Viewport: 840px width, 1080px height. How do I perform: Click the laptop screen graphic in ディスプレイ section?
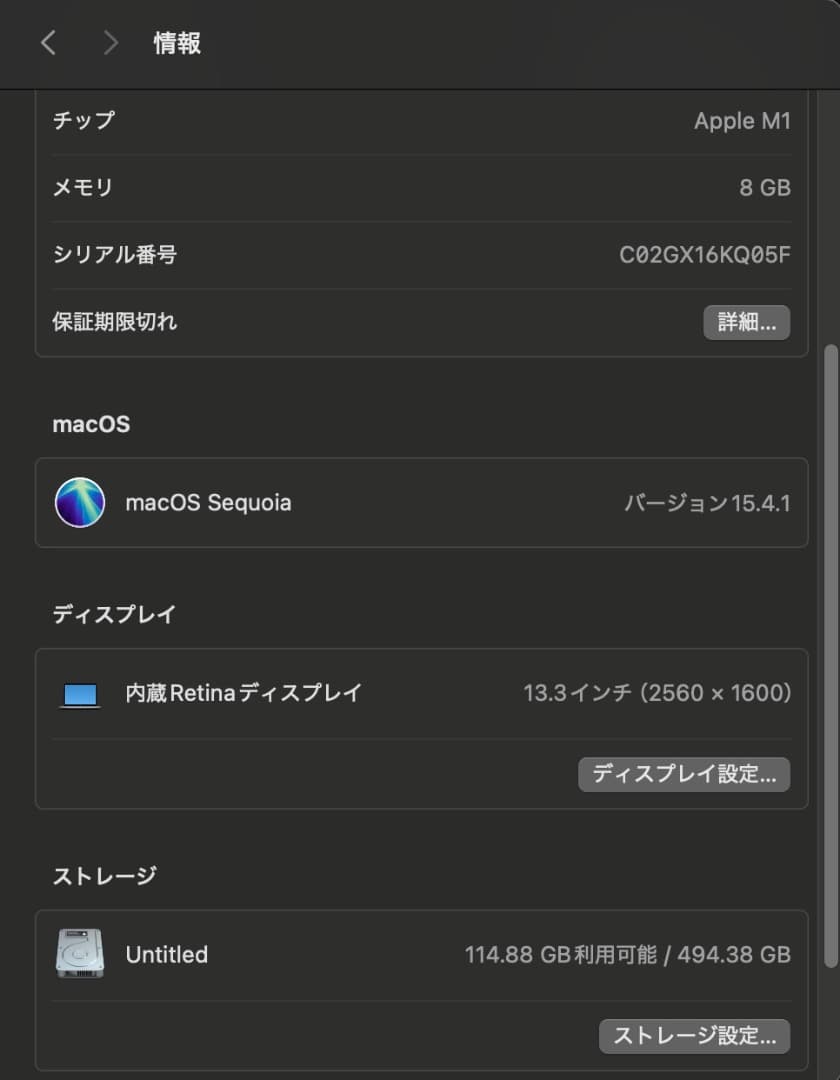click(78, 692)
